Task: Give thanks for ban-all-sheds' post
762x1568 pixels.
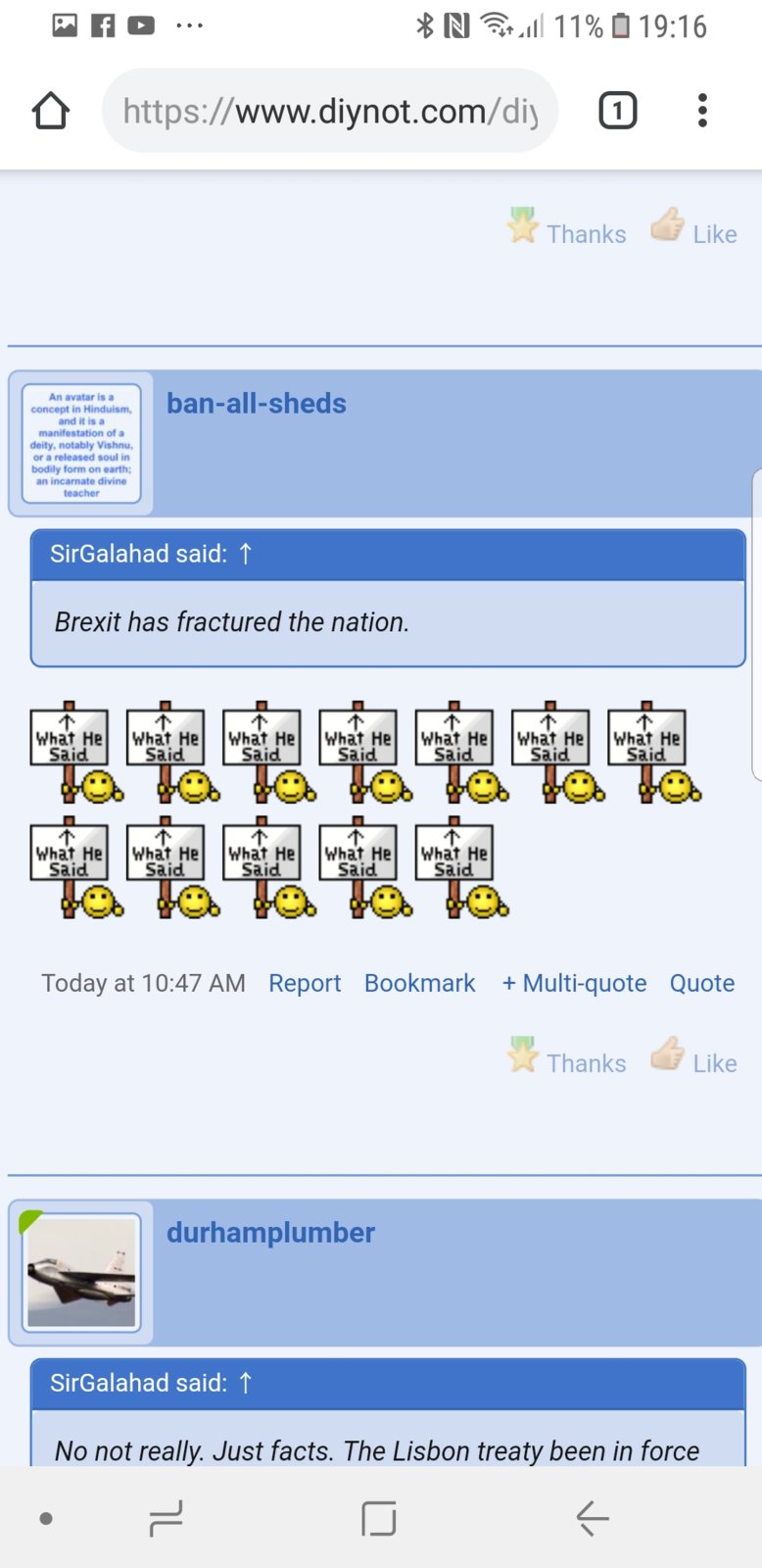Action: tap(568, 1061)
